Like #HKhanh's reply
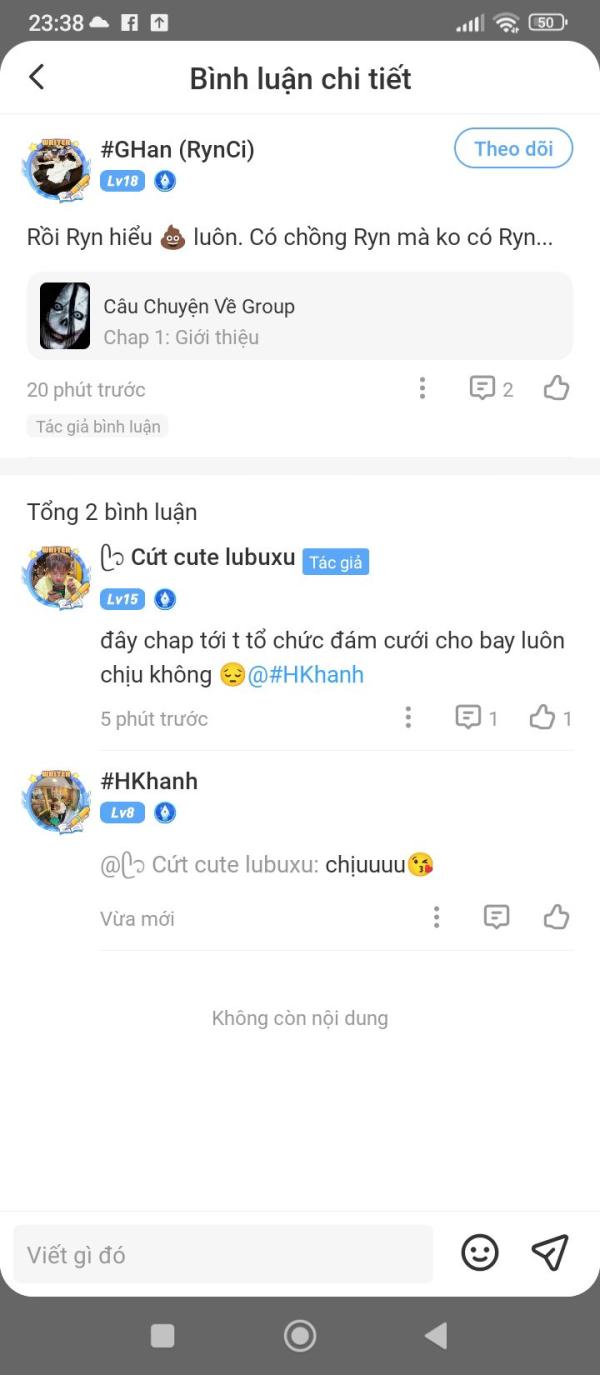This screenshot has width=600, height=1375. 556,917
